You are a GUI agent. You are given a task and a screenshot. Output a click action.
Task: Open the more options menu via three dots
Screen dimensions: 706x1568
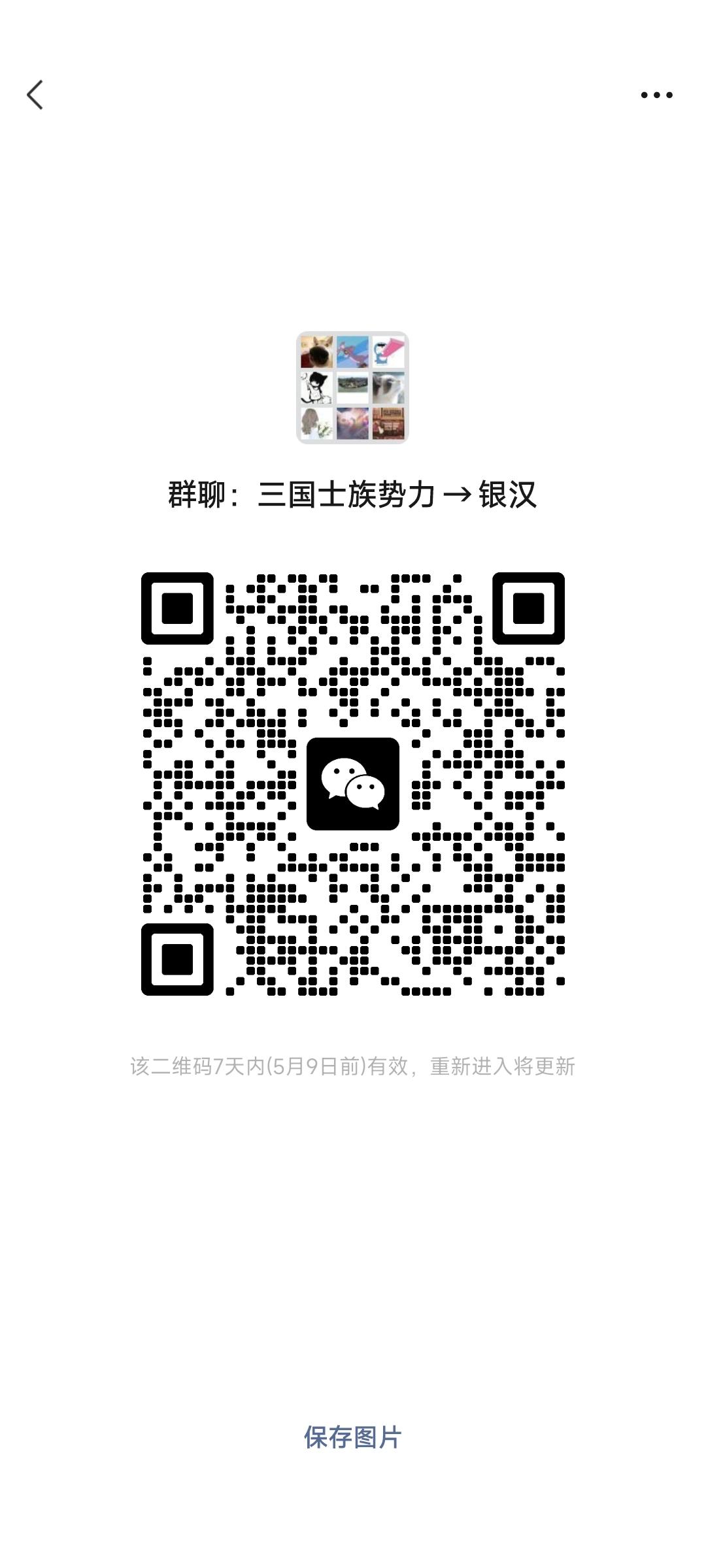(x=658, y=94)
